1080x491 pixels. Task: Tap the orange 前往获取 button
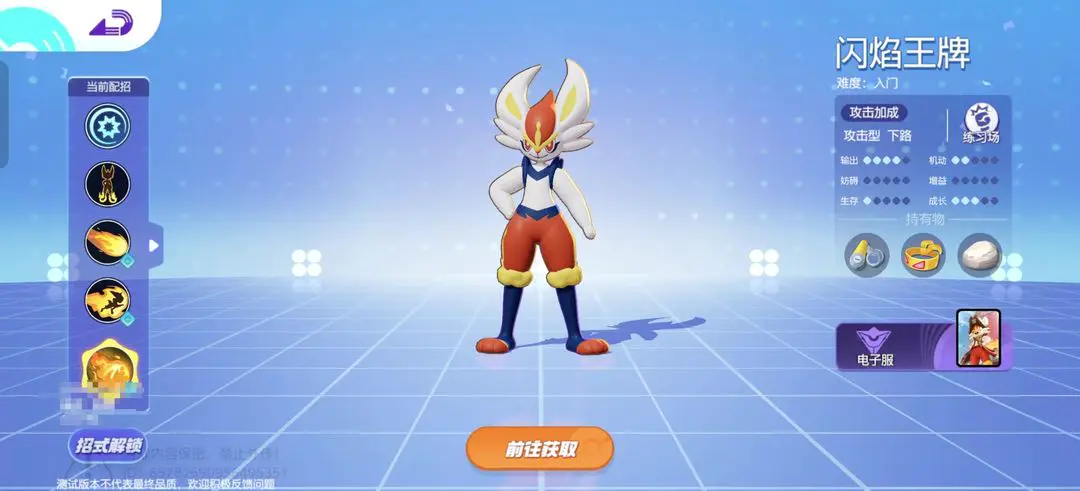tap(539, 449)
